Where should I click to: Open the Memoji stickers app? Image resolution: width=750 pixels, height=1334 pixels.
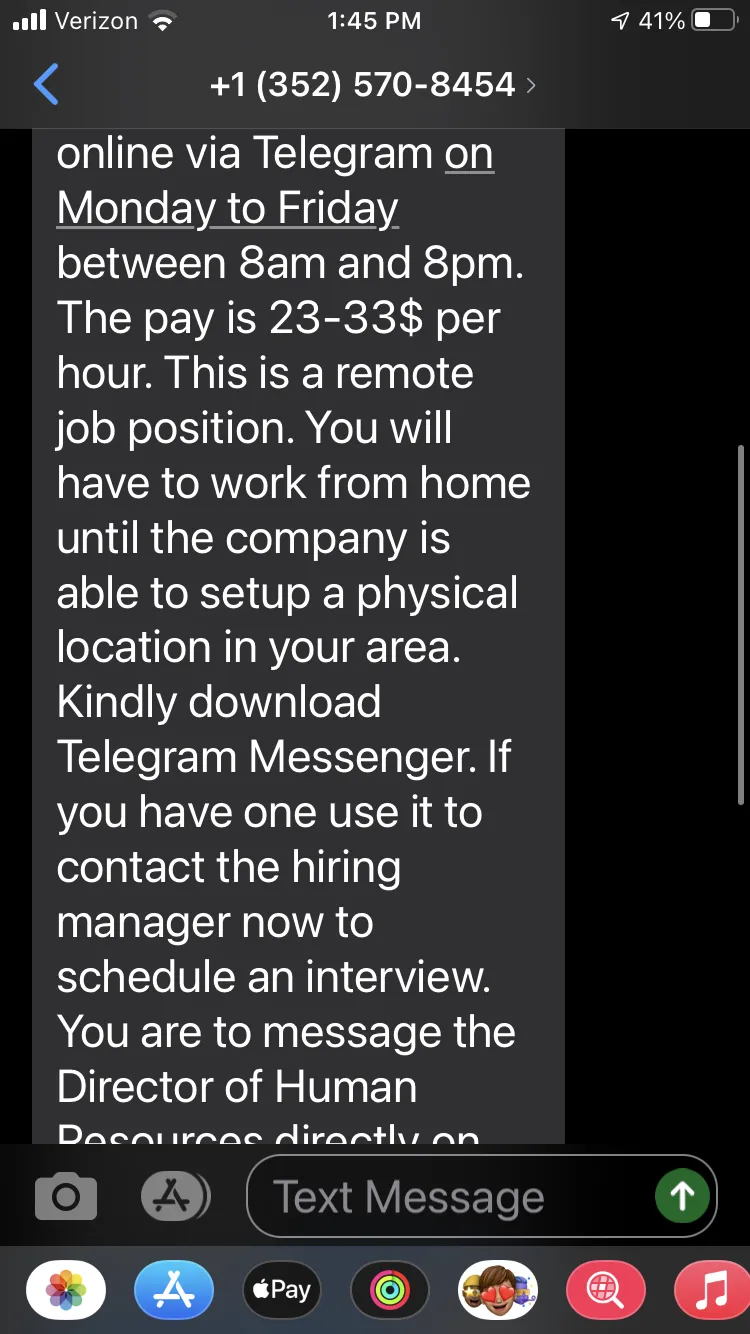coord(498,1291)
